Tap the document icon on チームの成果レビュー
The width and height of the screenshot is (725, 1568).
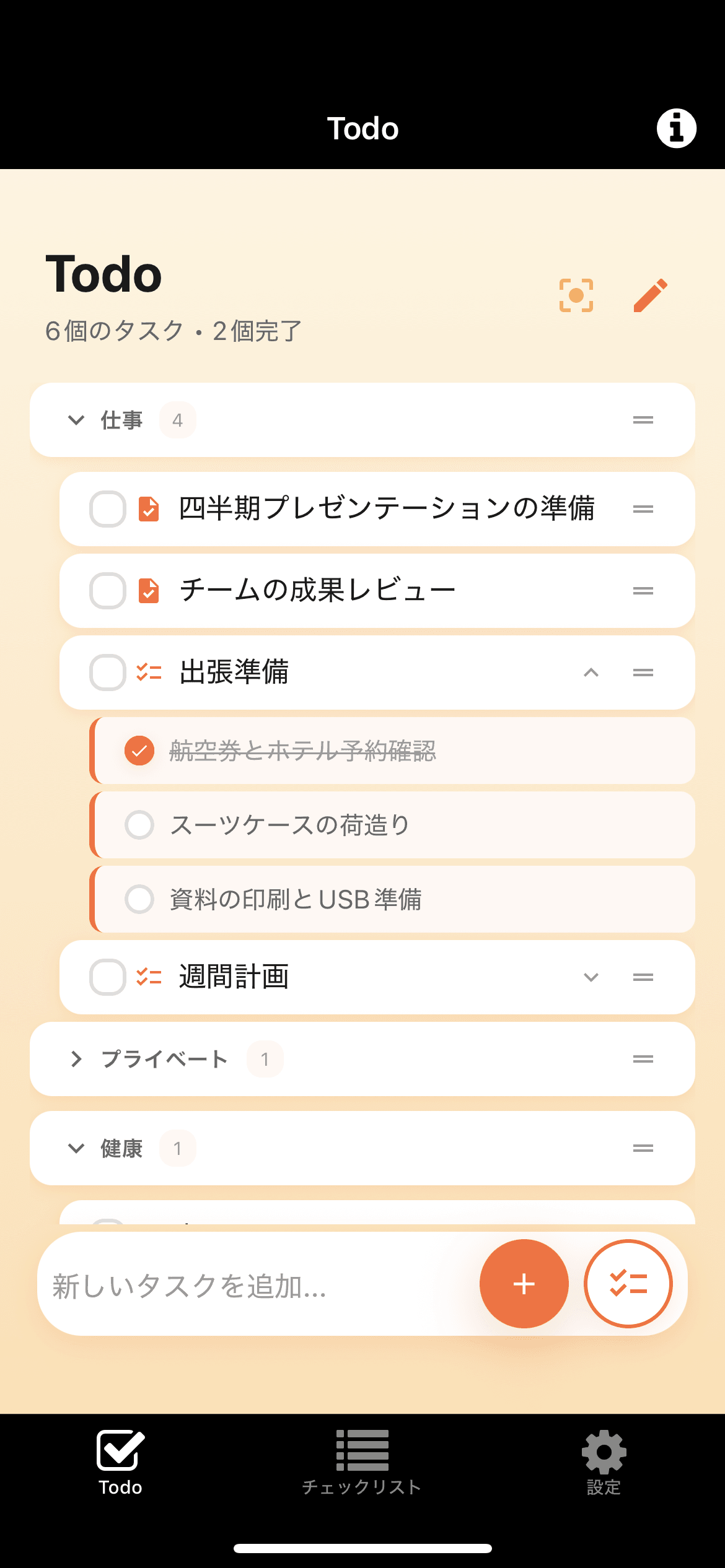(x=149, y=591)
